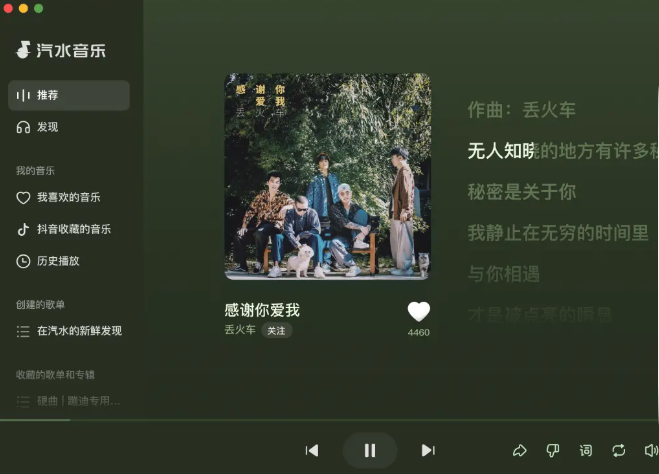Like the song 感谢你爱我
Screen dimensions: 659x474
click(419, 311)
